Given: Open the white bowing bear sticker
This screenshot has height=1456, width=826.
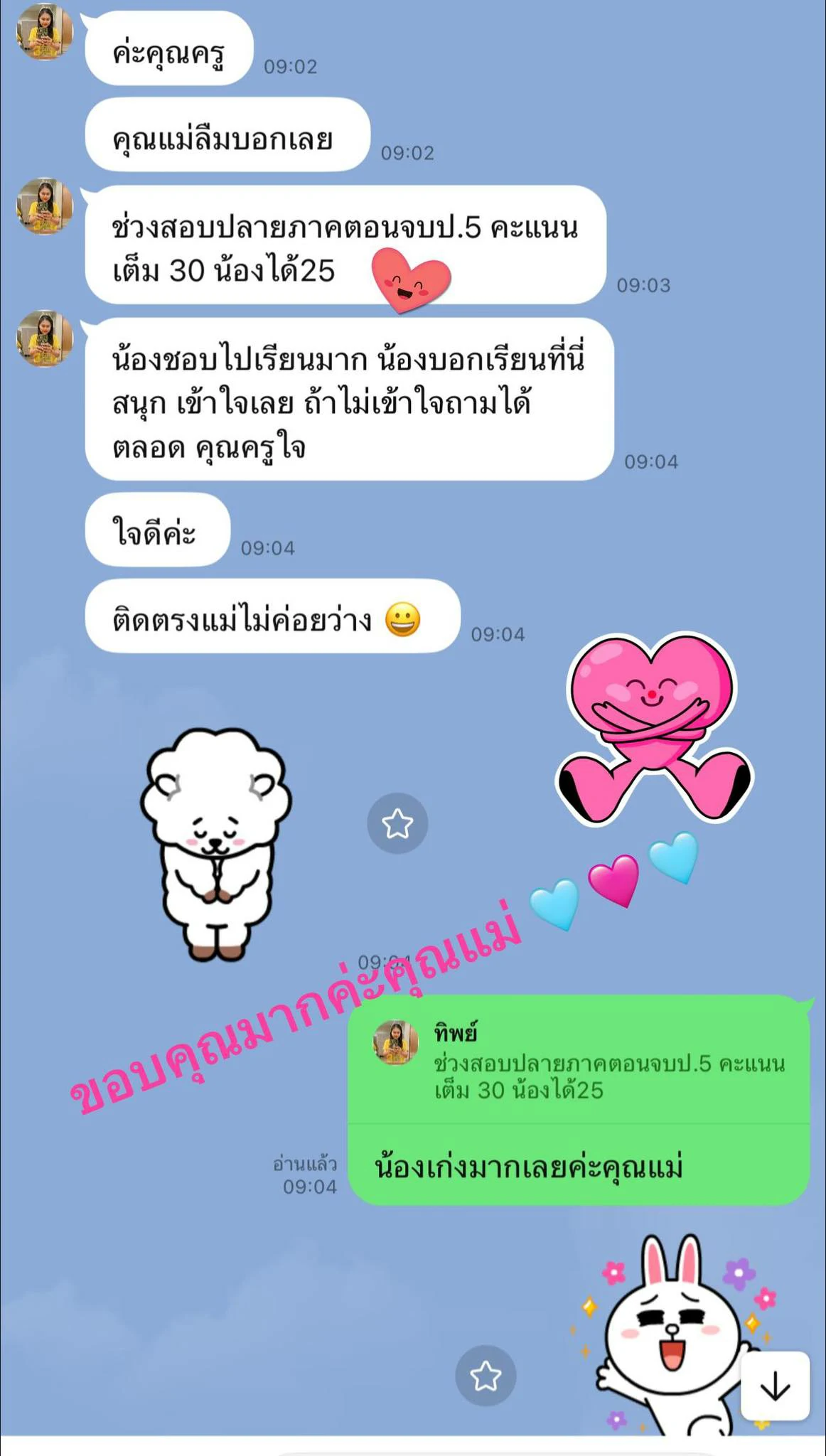Looking at the screenshot, I should [x=216, y=844].
